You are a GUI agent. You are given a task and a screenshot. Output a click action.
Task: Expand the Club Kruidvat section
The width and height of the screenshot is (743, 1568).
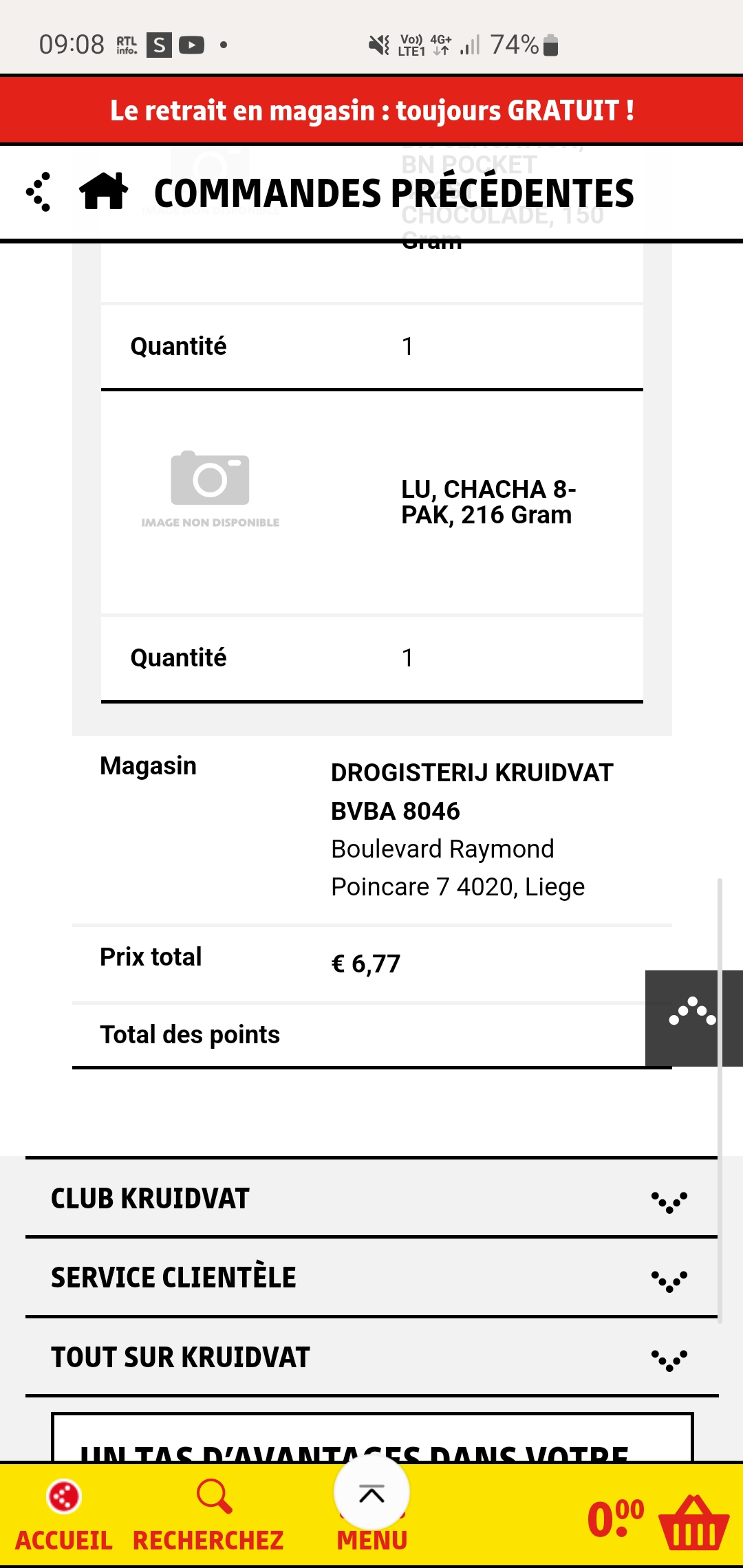(371, 1199)
